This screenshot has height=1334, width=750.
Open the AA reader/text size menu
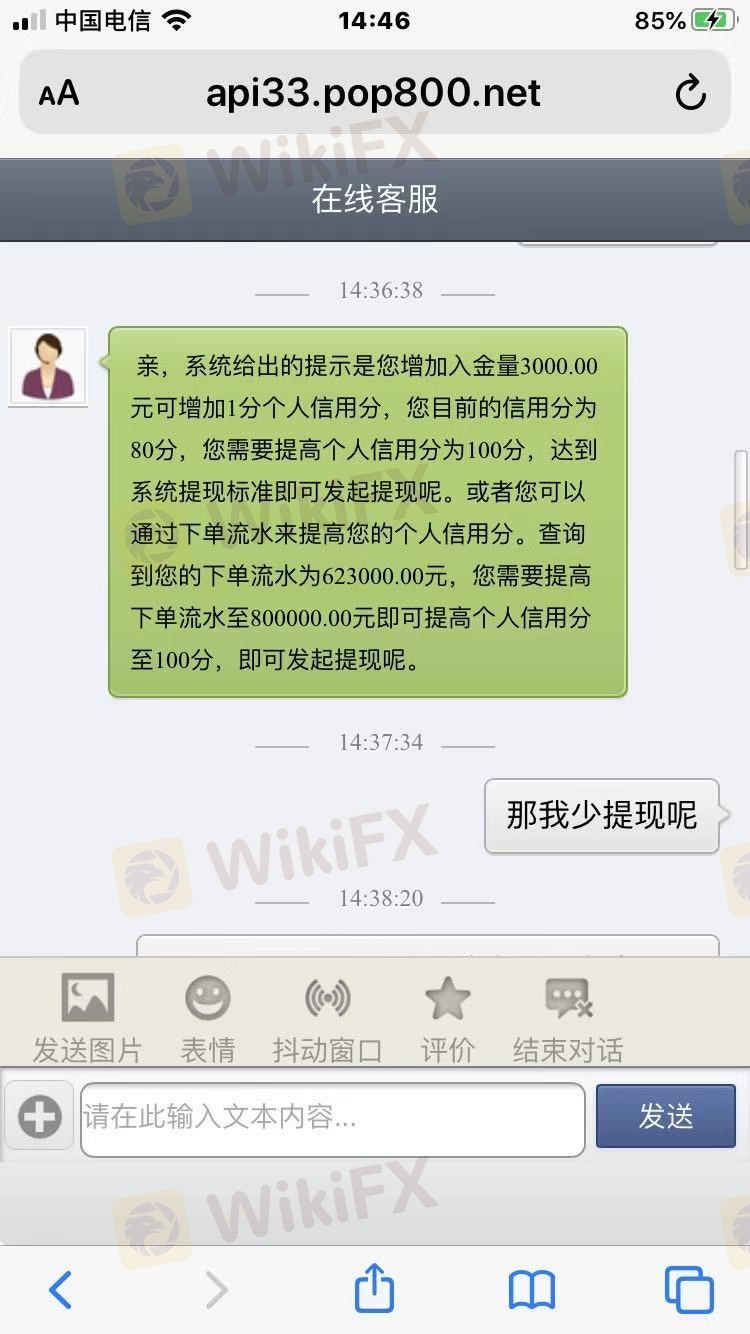pos(59,94)
